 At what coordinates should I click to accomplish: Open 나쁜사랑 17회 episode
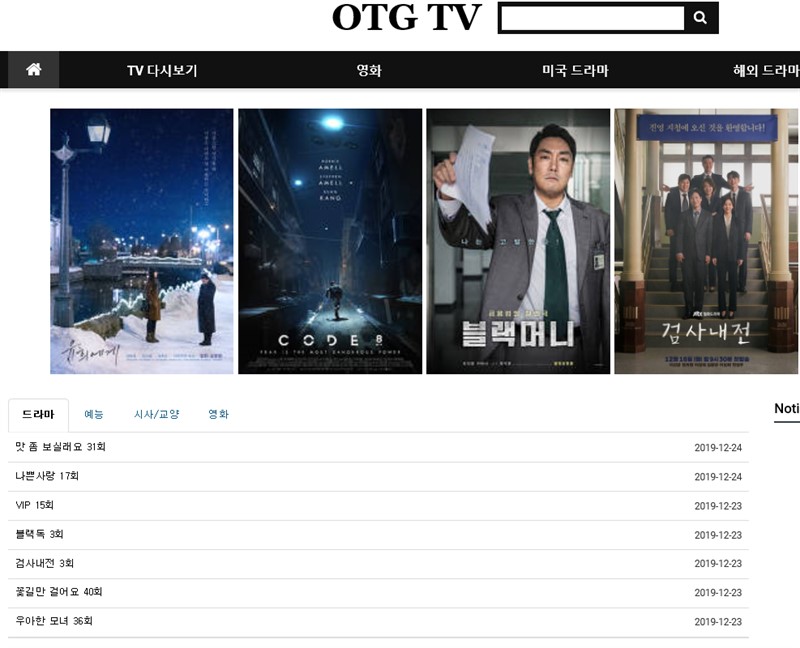(x=47, y=476)
